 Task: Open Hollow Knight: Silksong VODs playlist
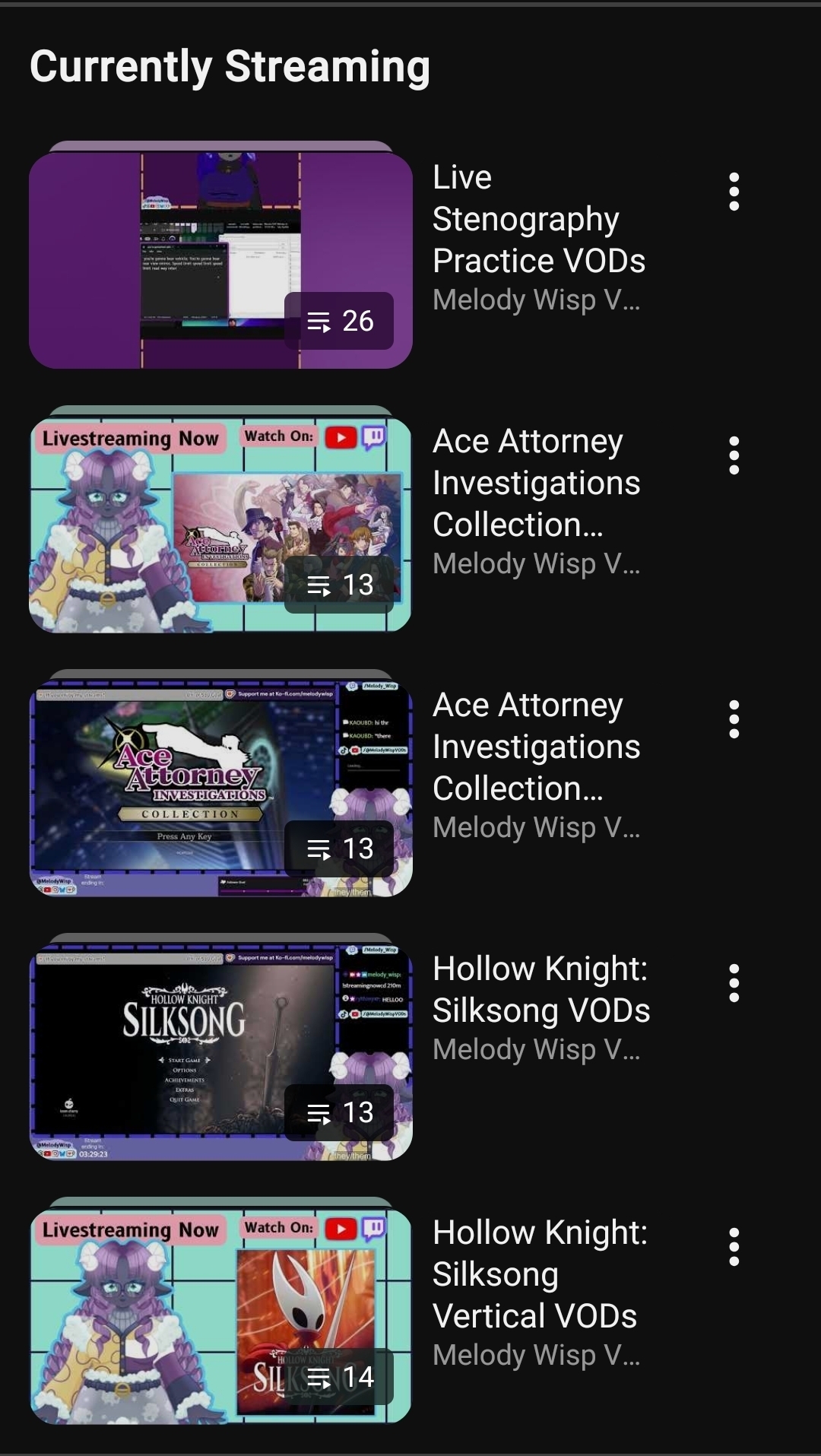point(220,1052)
